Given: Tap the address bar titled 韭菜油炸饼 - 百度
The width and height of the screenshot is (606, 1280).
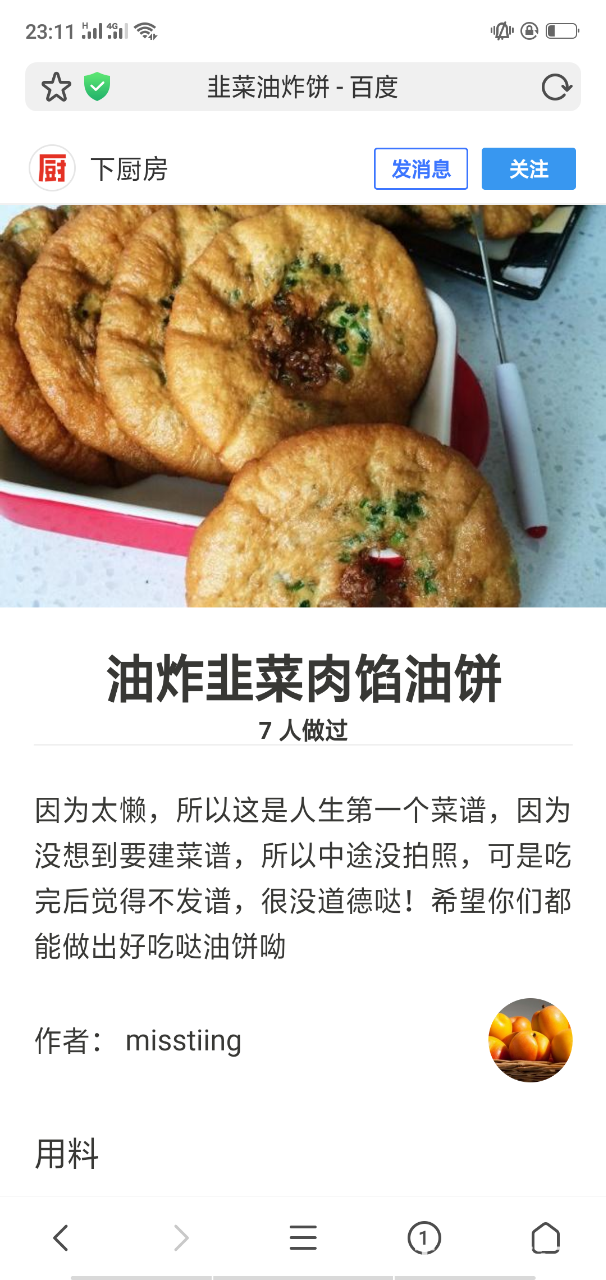Looking at the screenshot, I should (303, 87).
